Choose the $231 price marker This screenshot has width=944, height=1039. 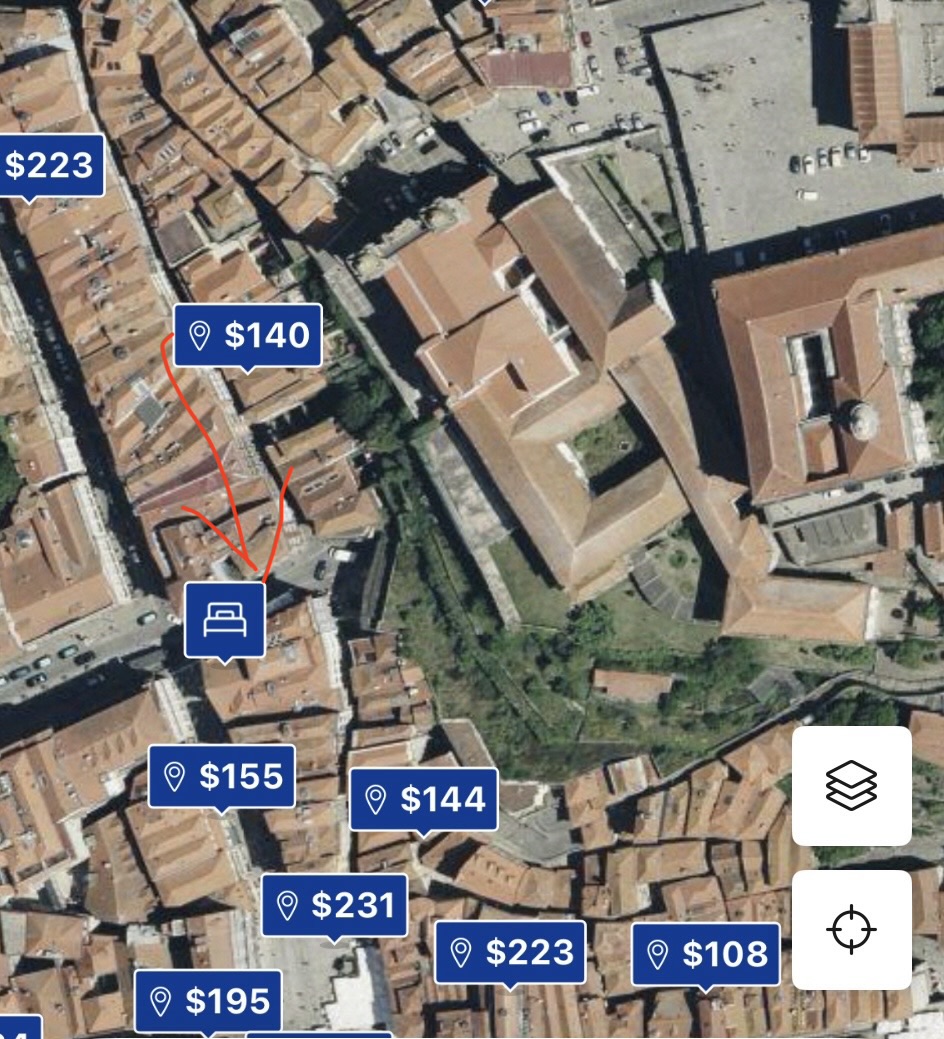334,905
